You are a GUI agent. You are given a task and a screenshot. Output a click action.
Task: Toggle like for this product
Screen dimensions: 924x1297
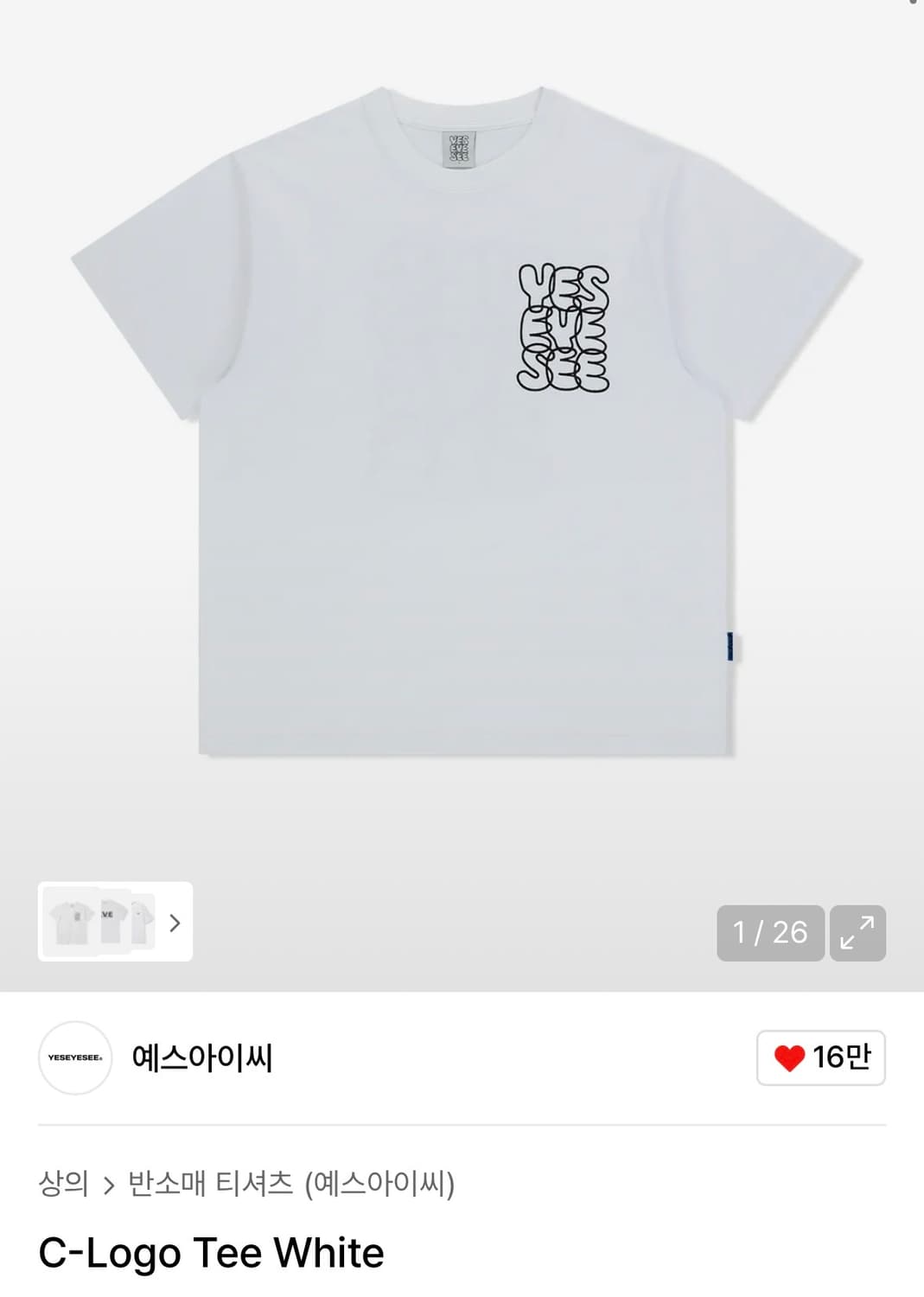(x=819, y=1057)
